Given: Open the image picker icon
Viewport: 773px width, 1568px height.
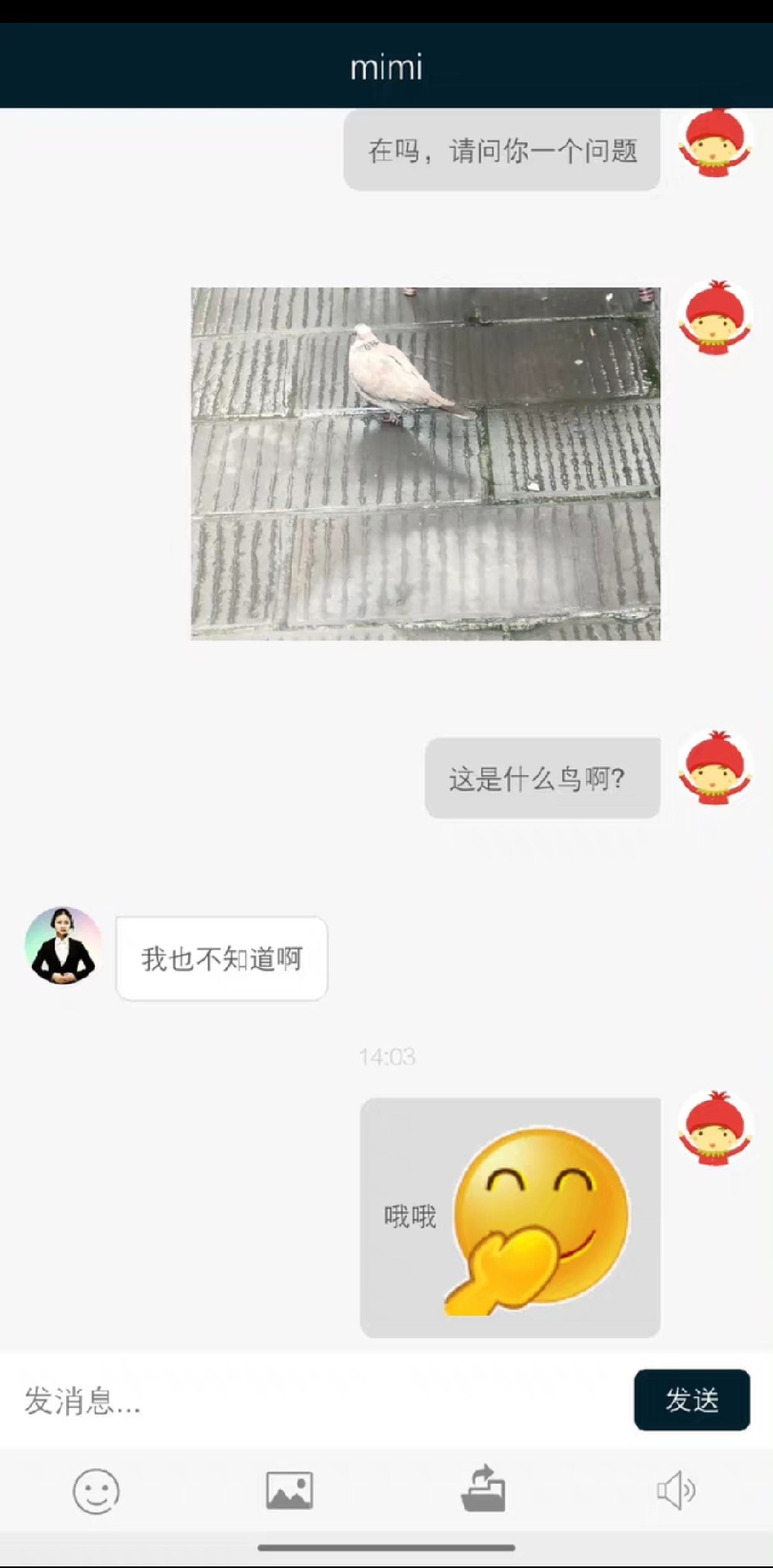Looking at the screenshot, I should coord(289,1490).
